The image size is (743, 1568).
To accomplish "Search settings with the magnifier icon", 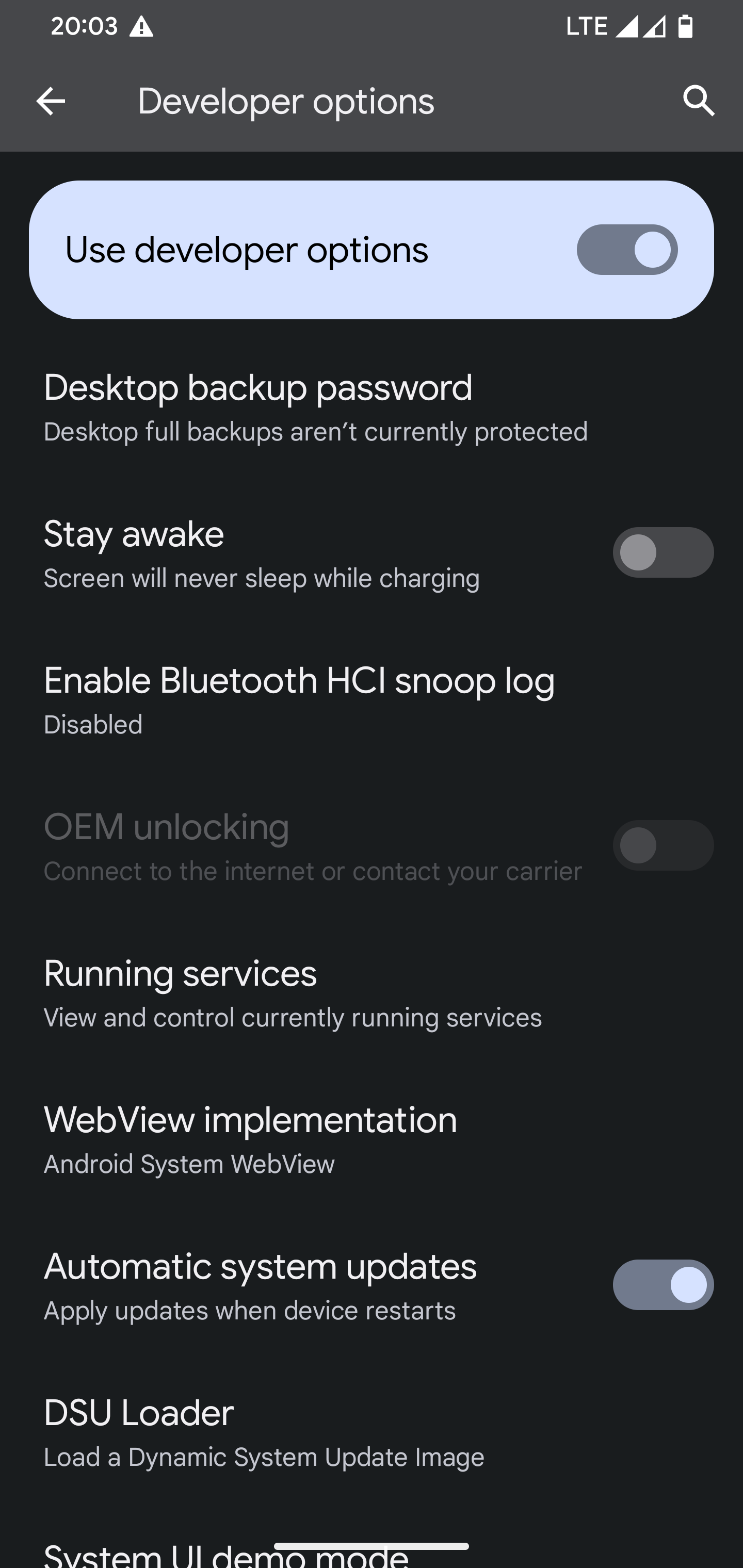I will tap(698, 101).
